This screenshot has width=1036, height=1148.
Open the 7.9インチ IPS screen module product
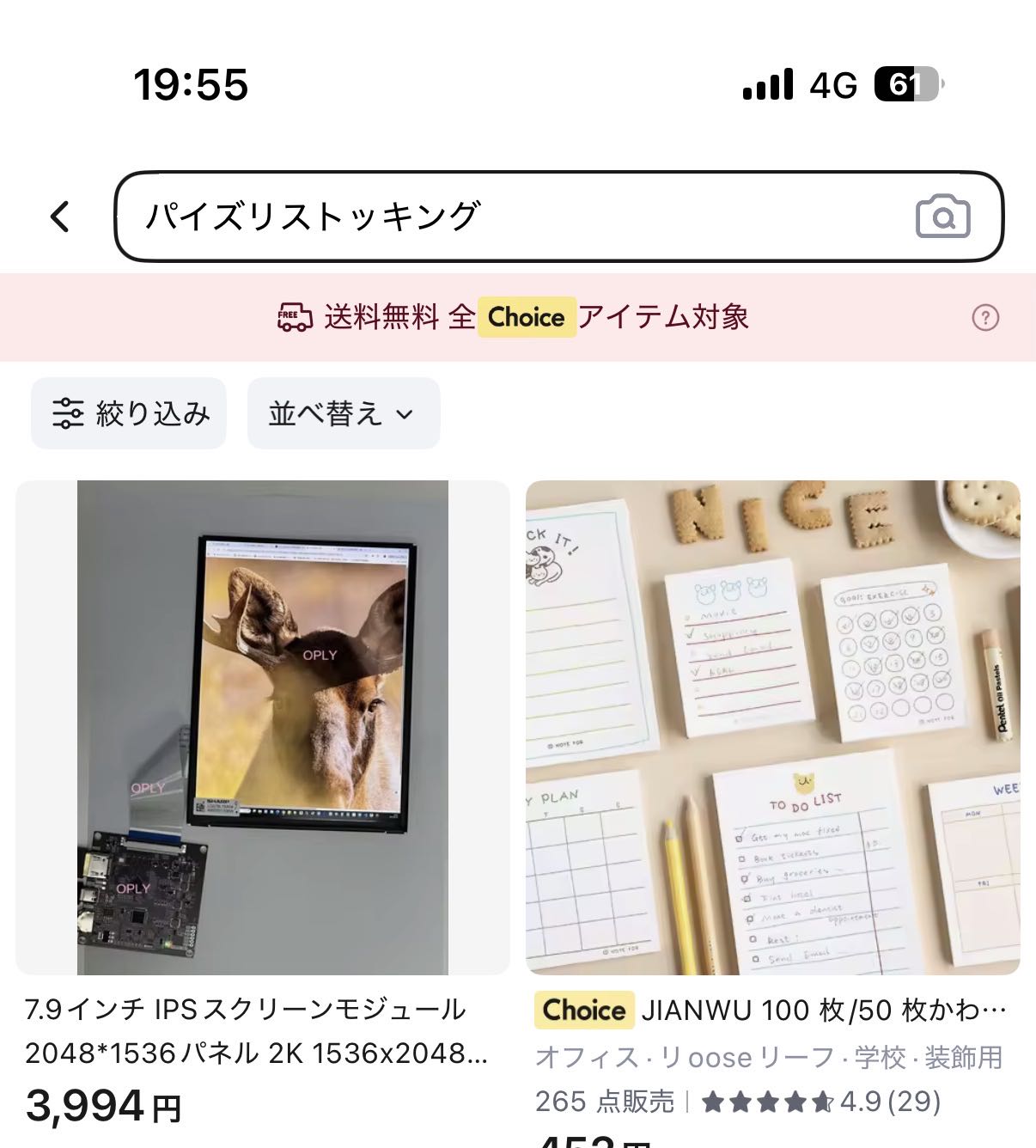point(262,727)
